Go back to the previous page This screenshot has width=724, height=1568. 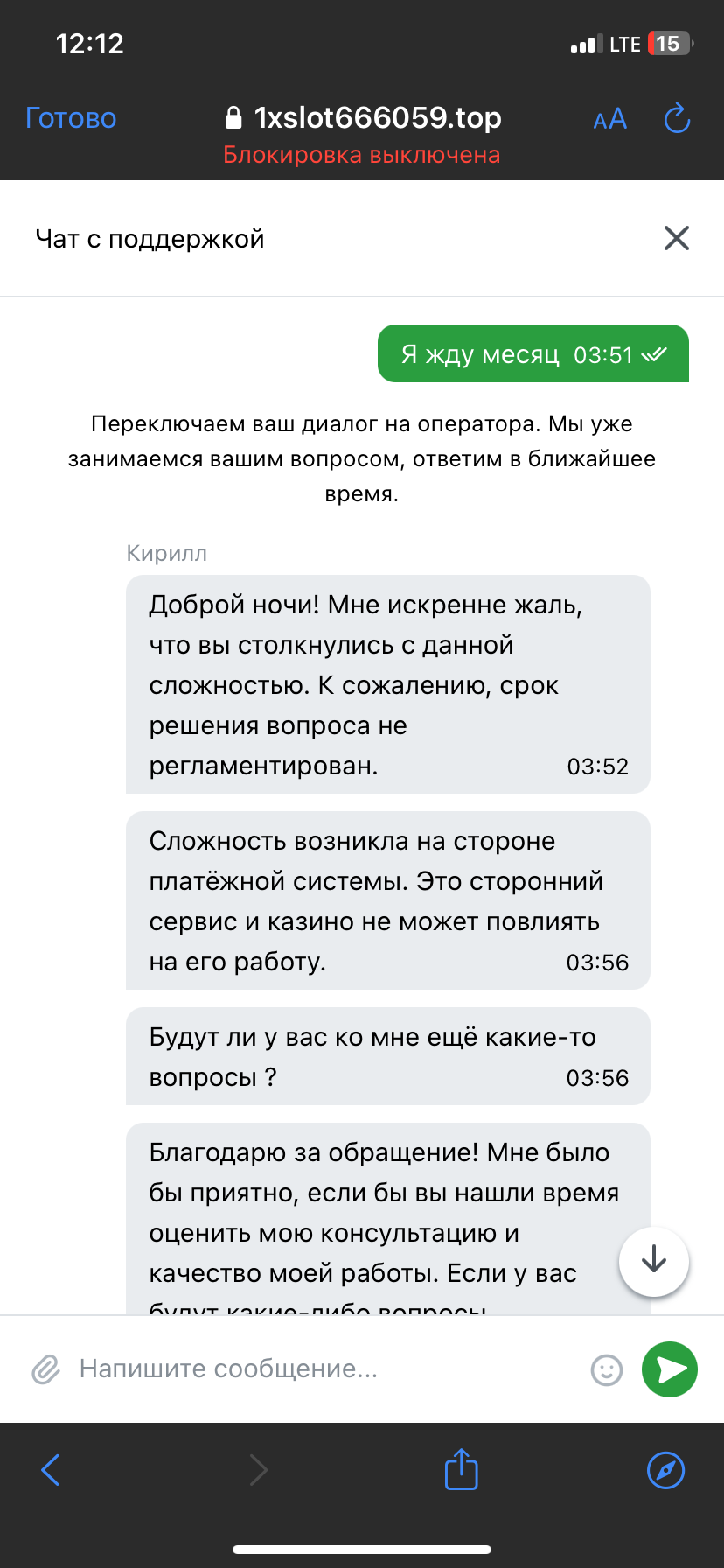tap(51, 1470)
